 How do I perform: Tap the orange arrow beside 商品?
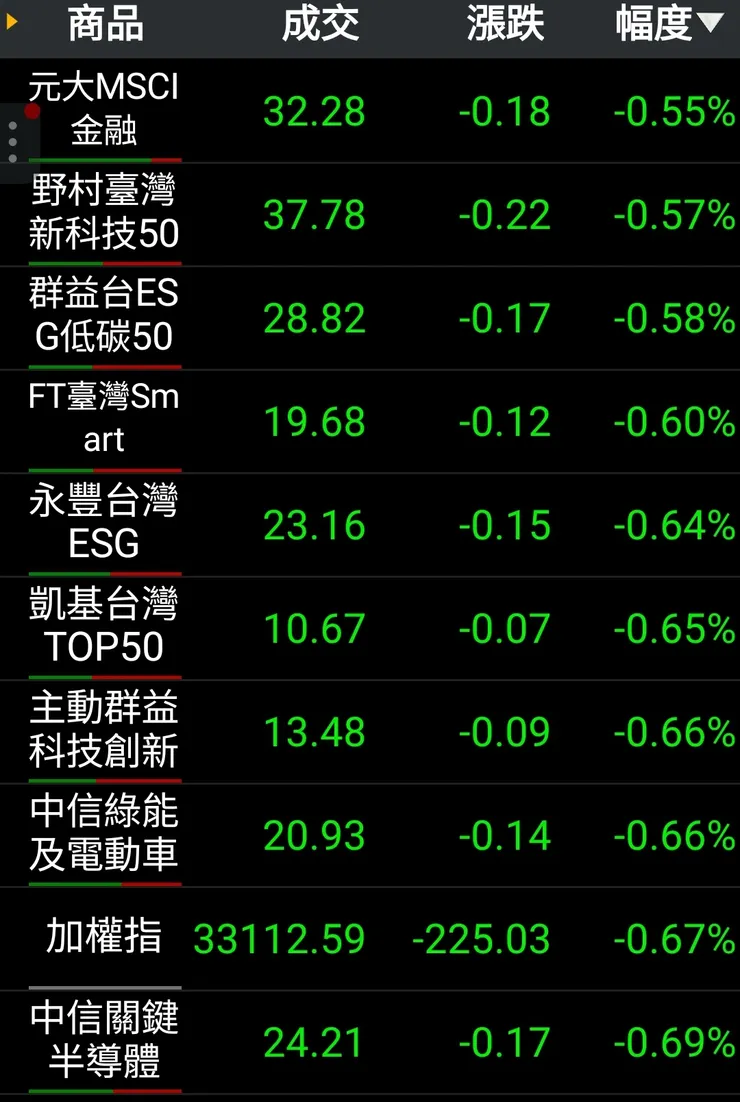[12, 21]
